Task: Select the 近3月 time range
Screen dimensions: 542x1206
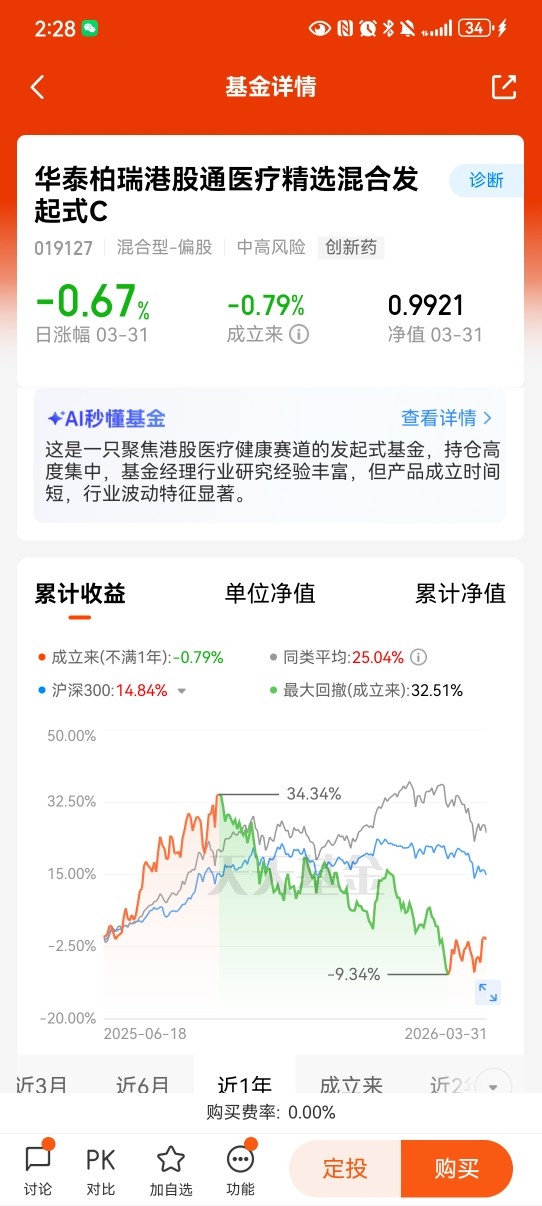Action: pos(42,1084)
